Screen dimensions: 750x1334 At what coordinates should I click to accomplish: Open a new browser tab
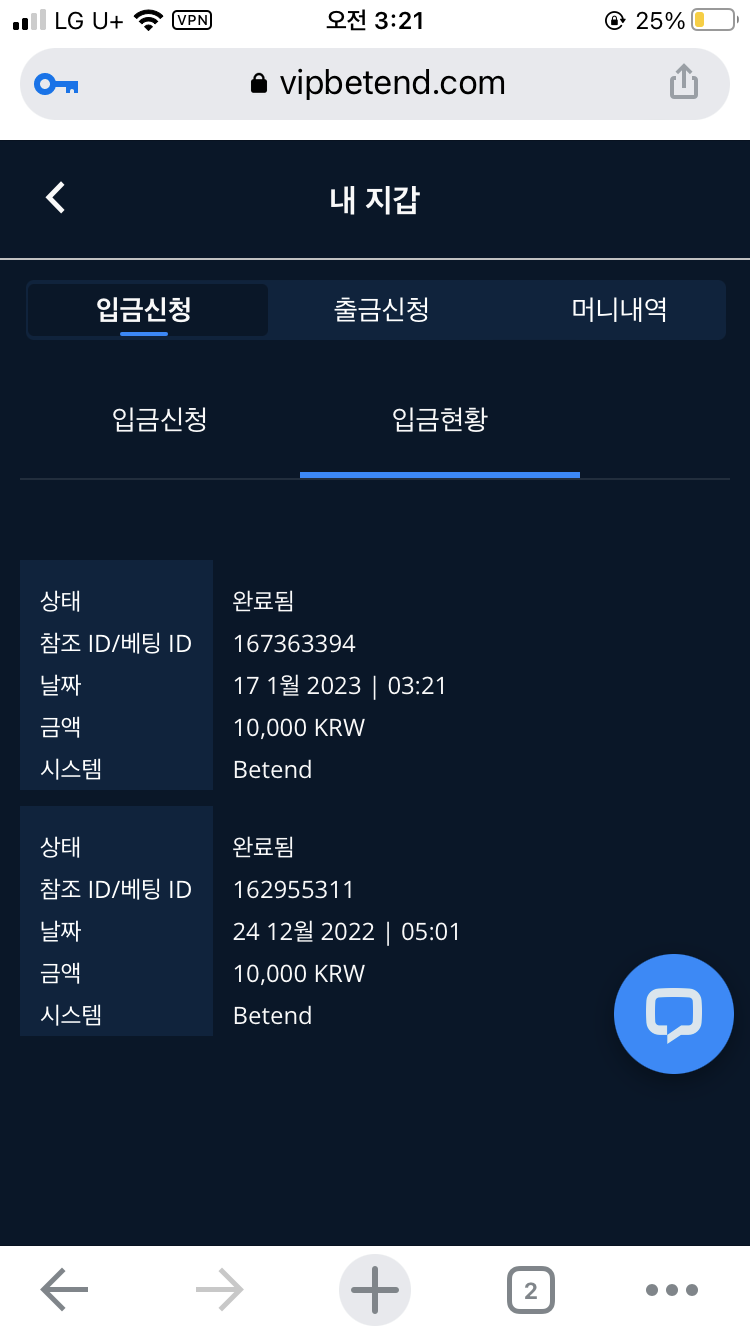click(375, 1290)
